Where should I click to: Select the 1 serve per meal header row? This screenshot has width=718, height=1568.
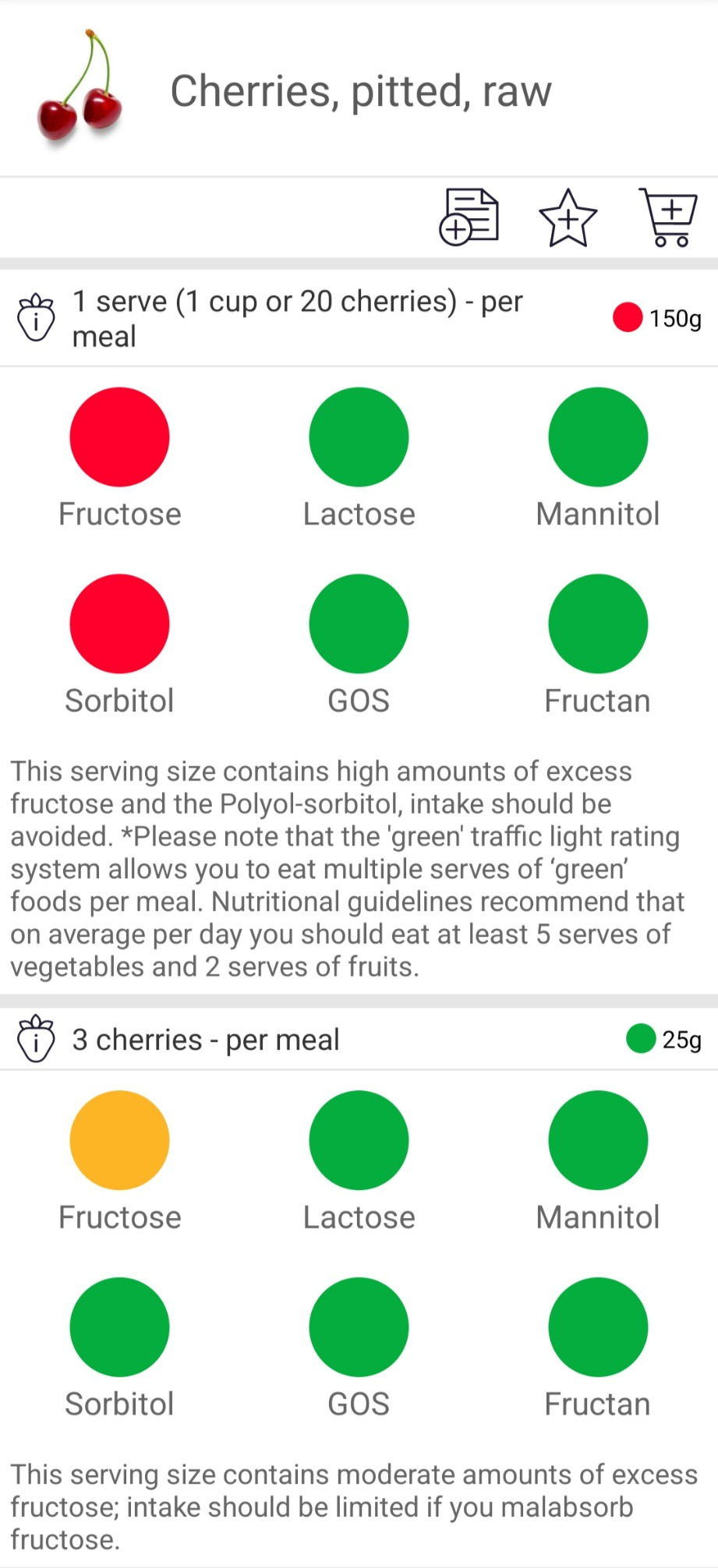(x=312, y=316)
